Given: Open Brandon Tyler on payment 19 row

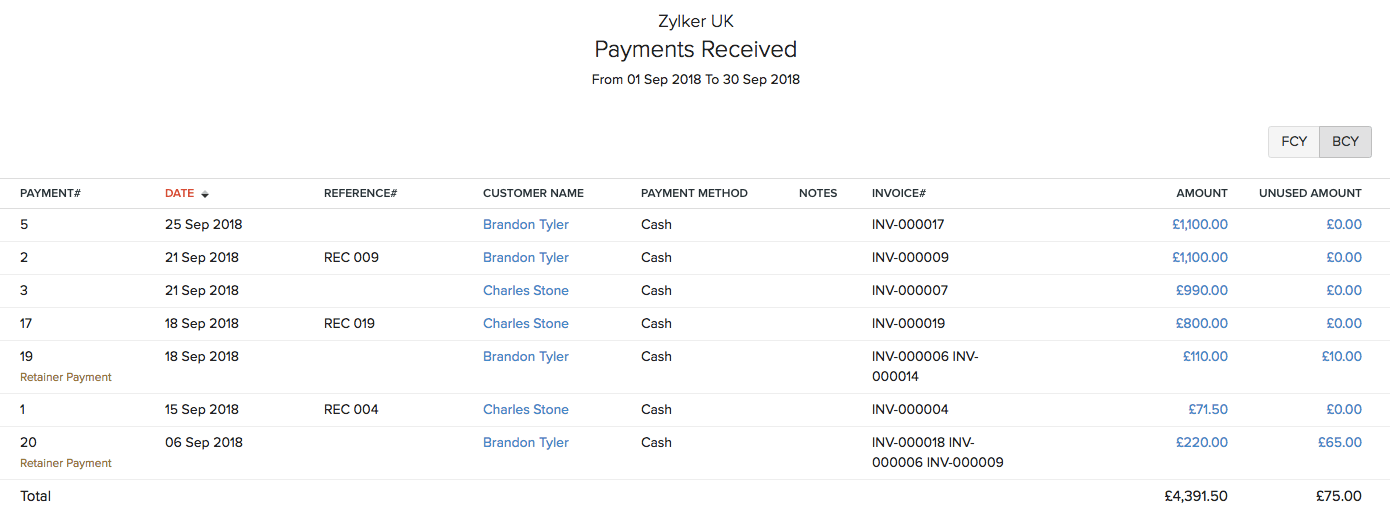Looking at the screenshot, I should 525,357.
